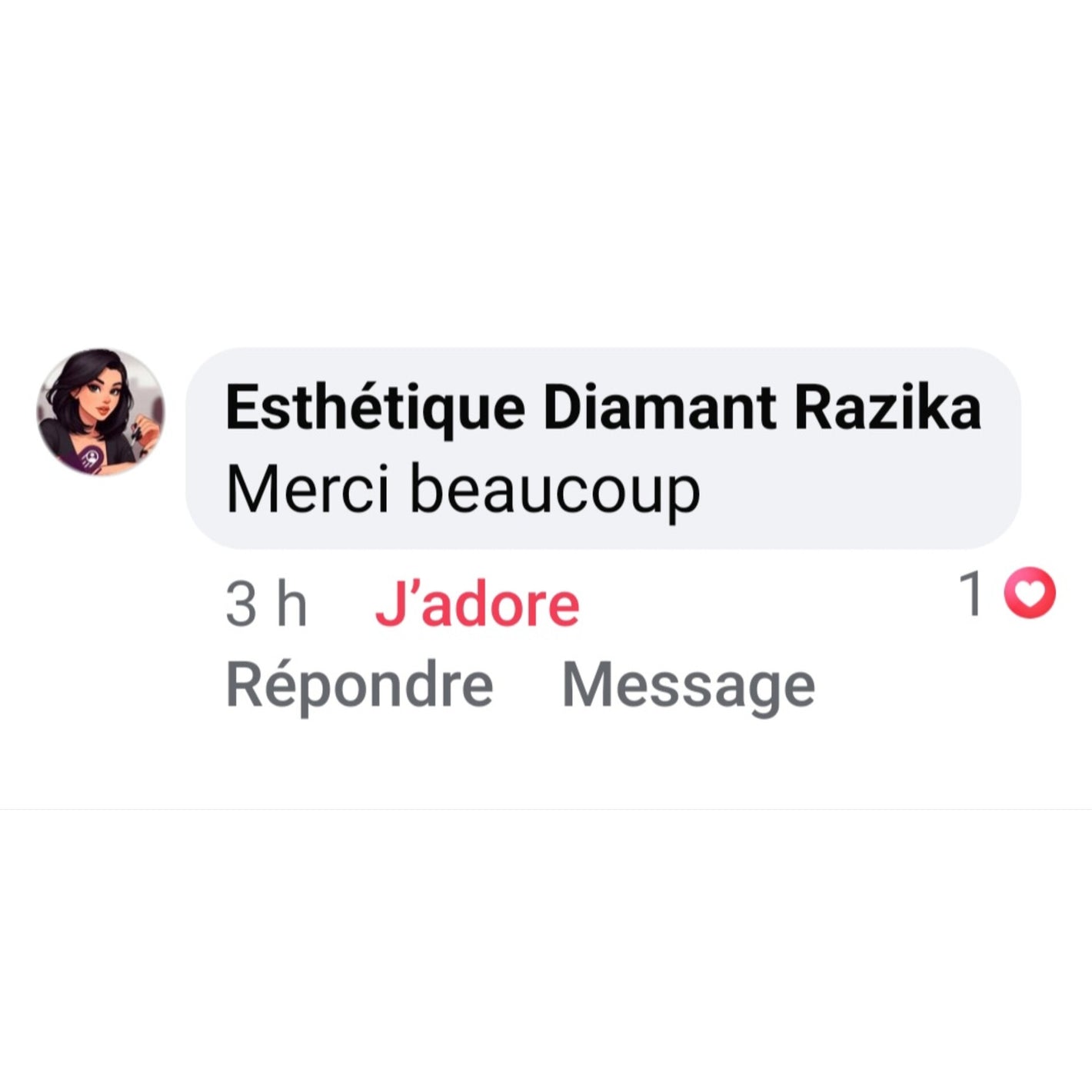The width and height of the screenshot is (1092, 1092).
Task: Send a Message to the commenter
Action: pyautogui.click(x=688, y=685)
